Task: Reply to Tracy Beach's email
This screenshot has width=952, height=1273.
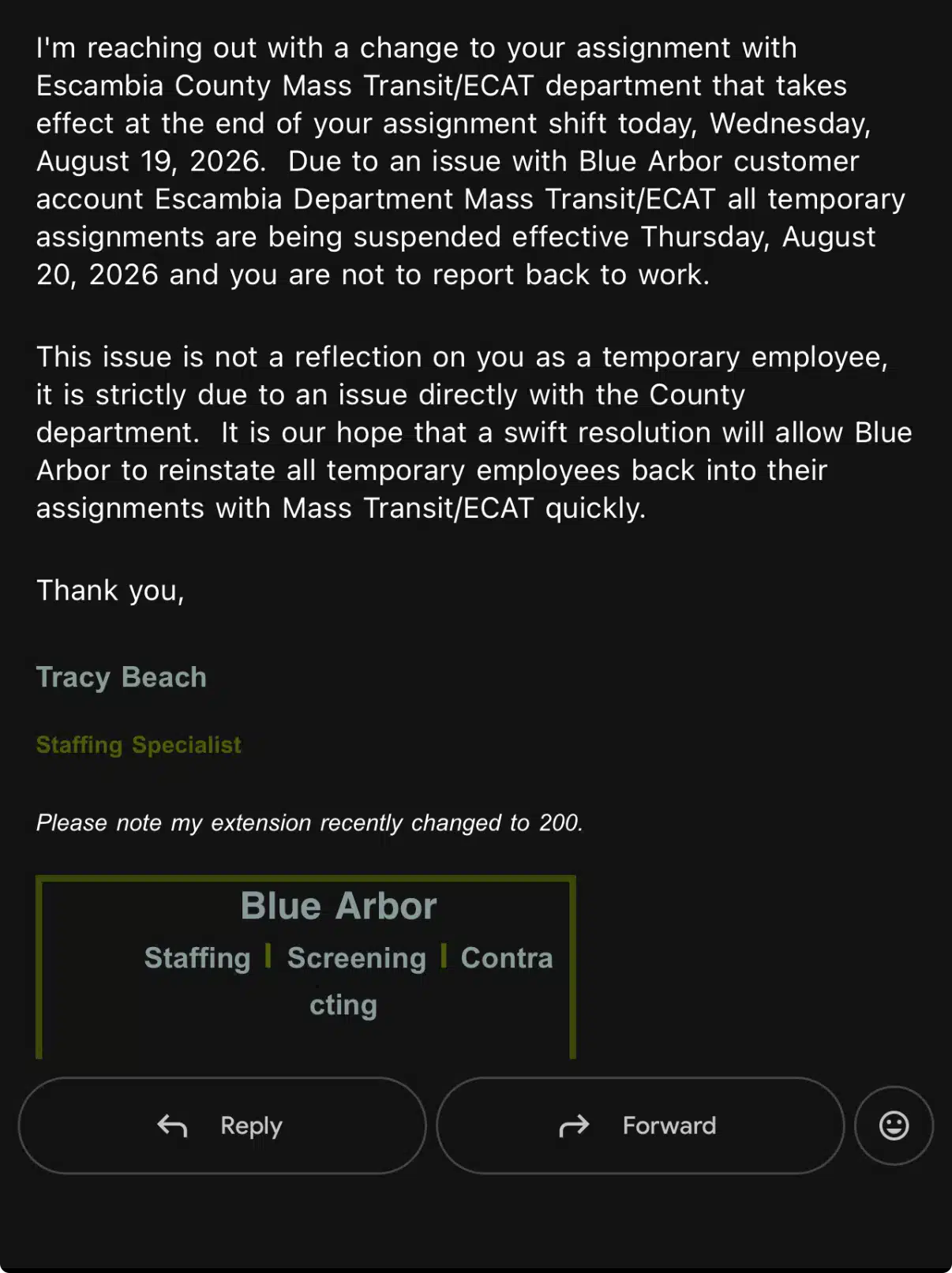Action: [x=222, y=1125]
